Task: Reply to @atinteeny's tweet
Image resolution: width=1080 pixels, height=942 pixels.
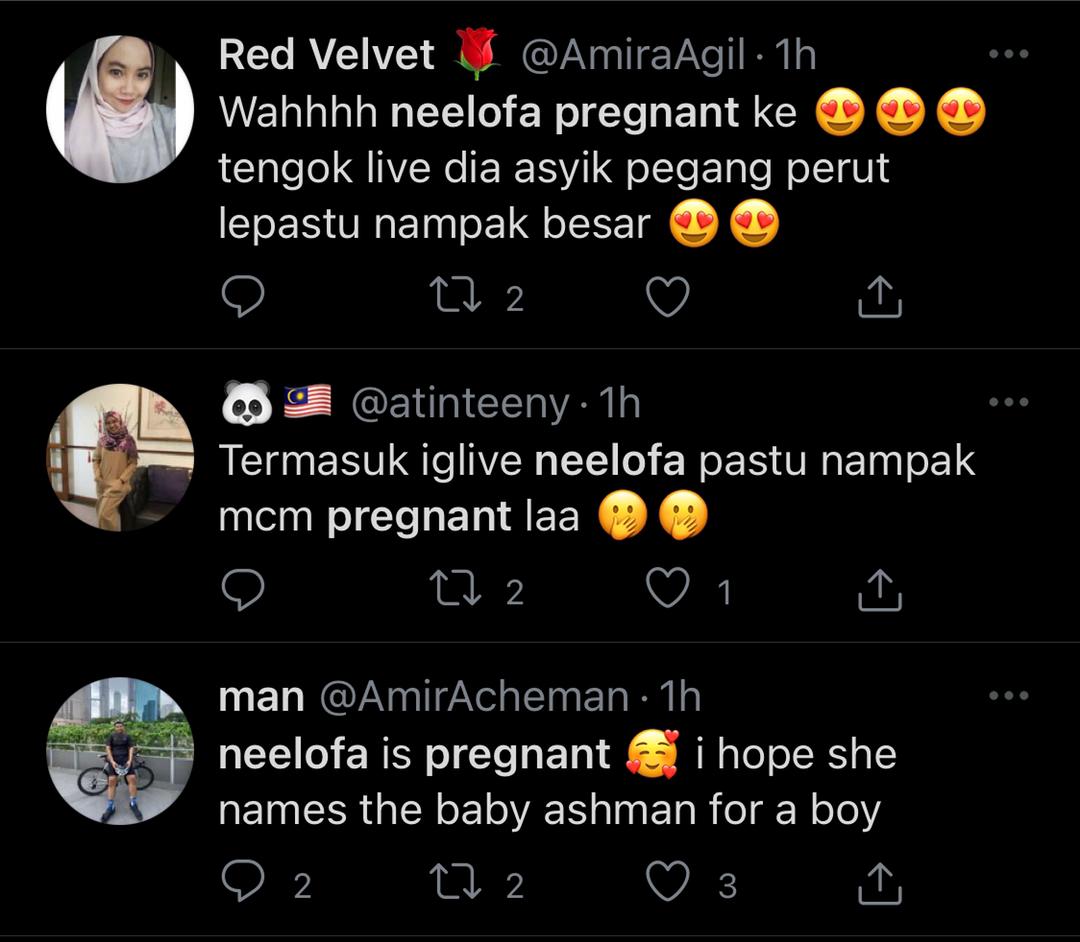Action: 242,591
